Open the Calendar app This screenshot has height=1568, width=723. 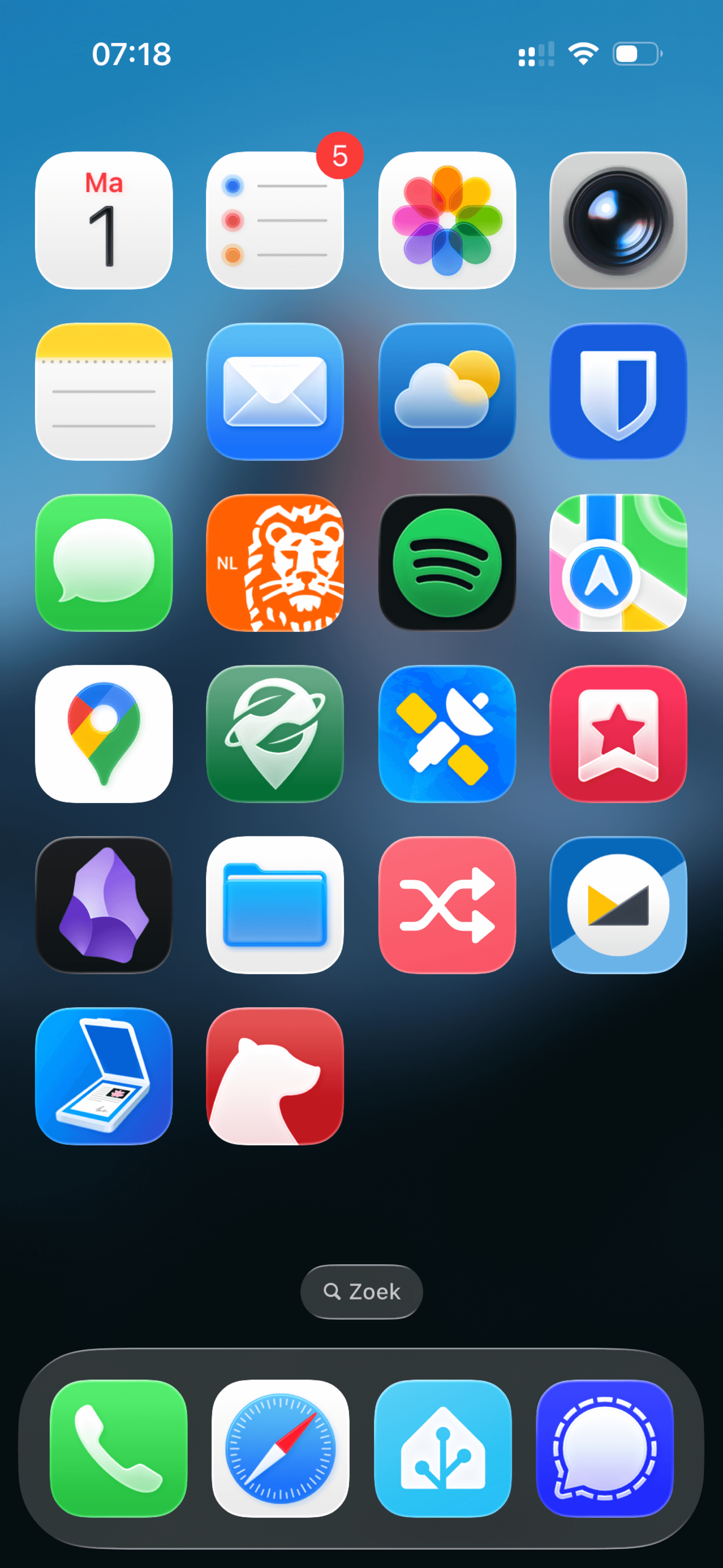click(104, 220)
